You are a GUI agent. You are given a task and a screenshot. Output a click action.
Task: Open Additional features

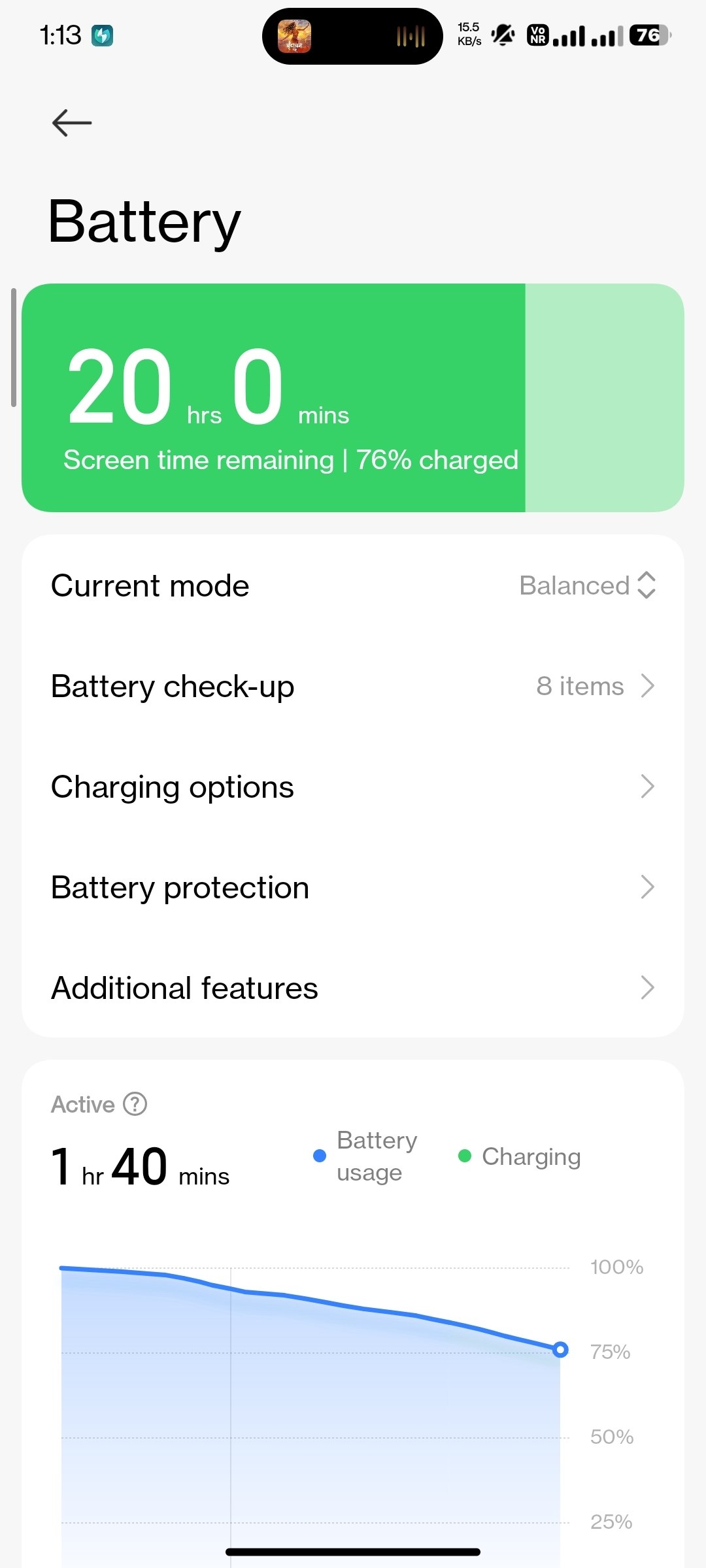[353, 988]
